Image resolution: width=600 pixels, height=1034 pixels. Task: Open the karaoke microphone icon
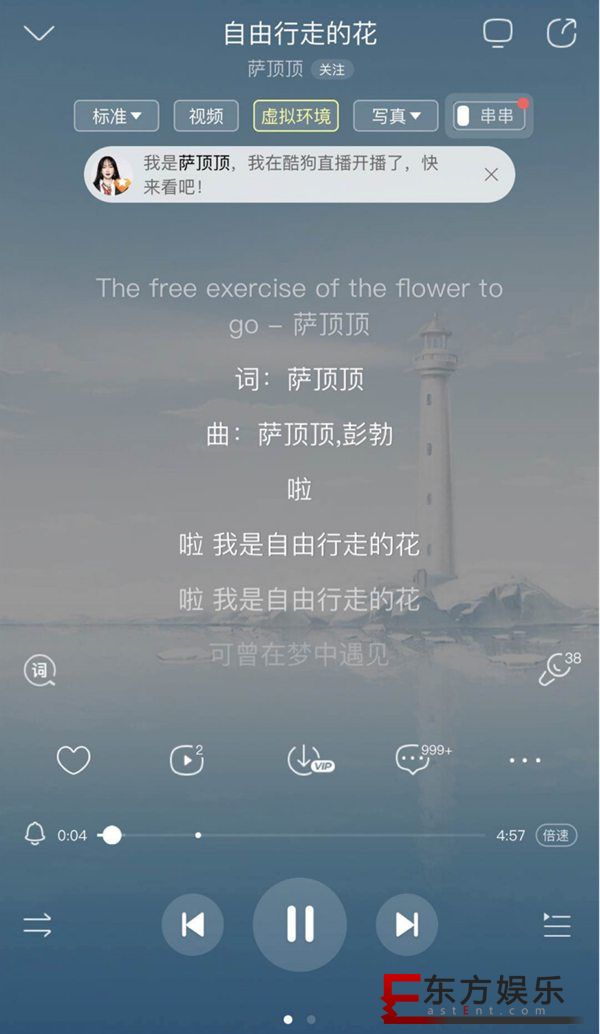click(556, 669)
